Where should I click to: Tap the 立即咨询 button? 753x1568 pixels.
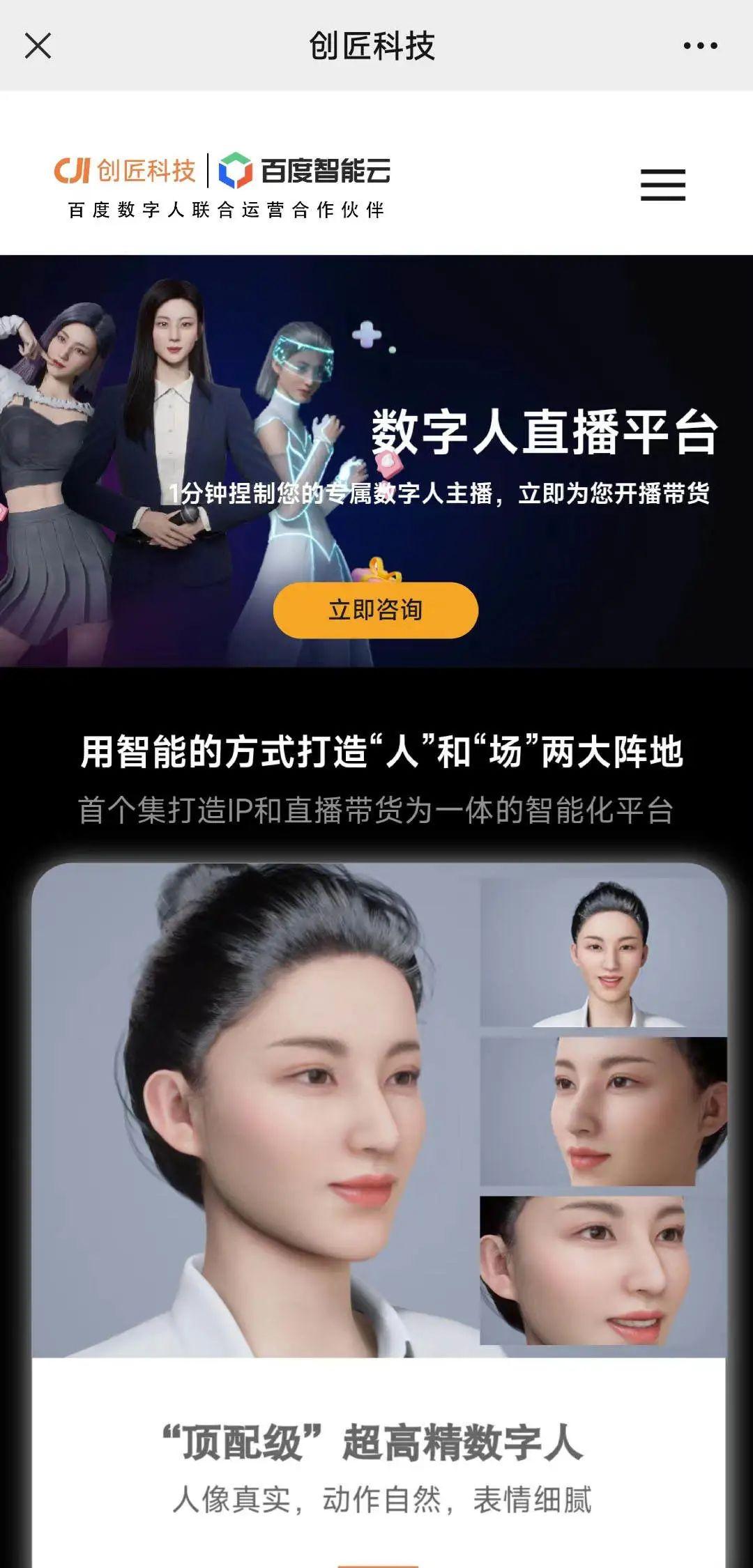click(375, 610)
